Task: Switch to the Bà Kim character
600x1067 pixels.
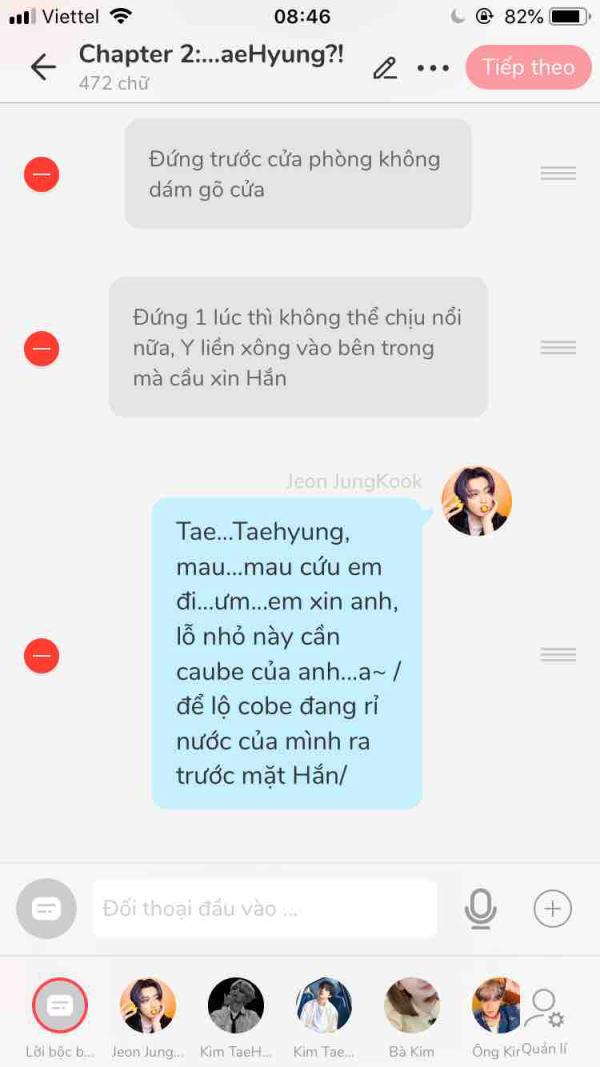Action: [x=412, y=1006]
